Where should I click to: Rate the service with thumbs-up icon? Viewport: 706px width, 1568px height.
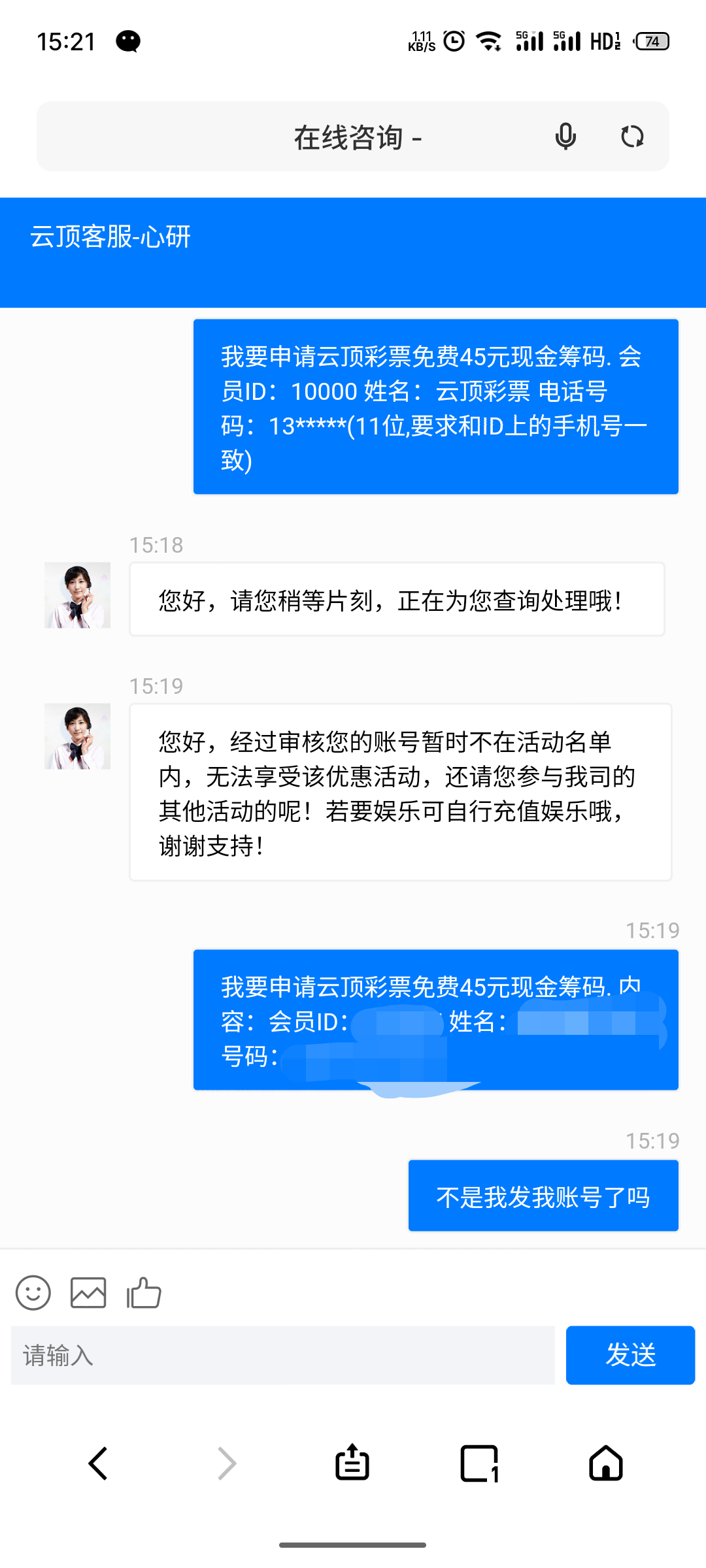144,1292
